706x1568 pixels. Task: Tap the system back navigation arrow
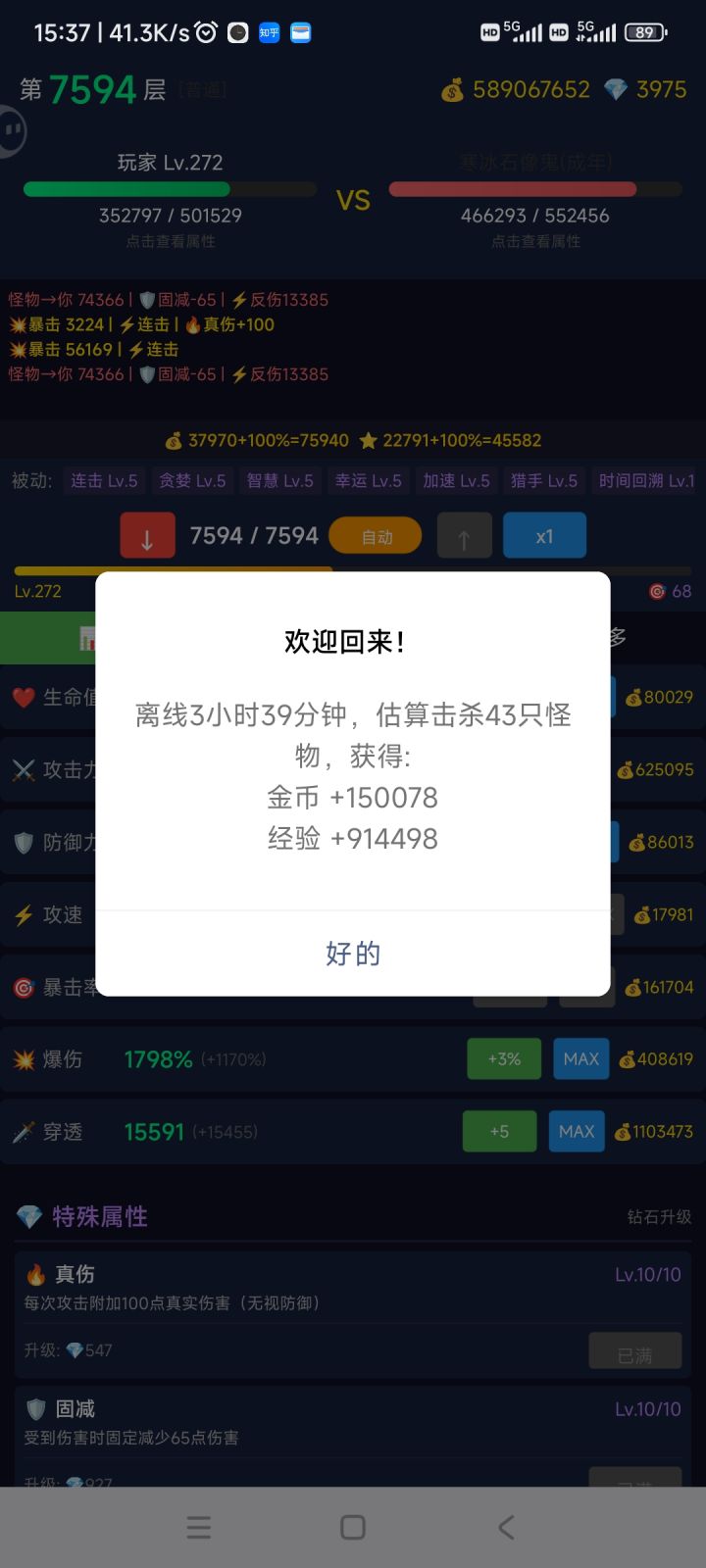coord(505,1526)
